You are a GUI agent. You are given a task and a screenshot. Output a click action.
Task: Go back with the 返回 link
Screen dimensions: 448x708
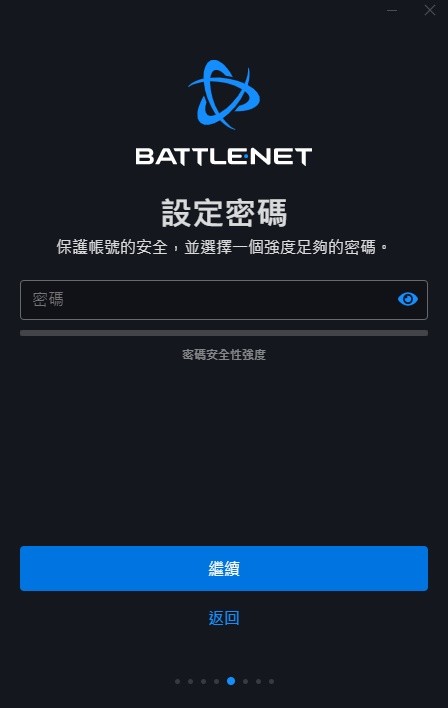click(x=224, y=618)
